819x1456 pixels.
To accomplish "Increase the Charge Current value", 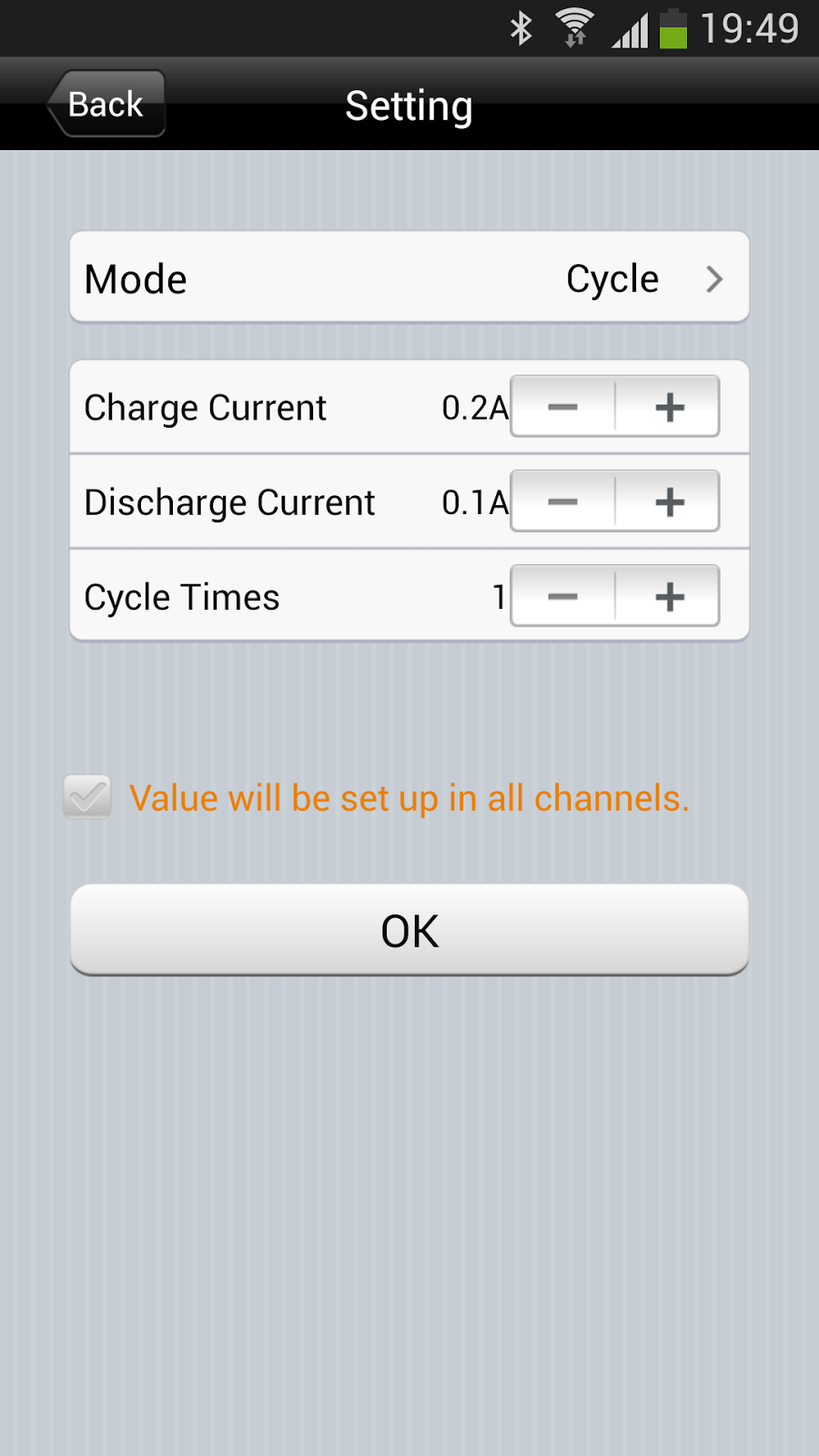I will pyautogui.click(x=669, y=407).
